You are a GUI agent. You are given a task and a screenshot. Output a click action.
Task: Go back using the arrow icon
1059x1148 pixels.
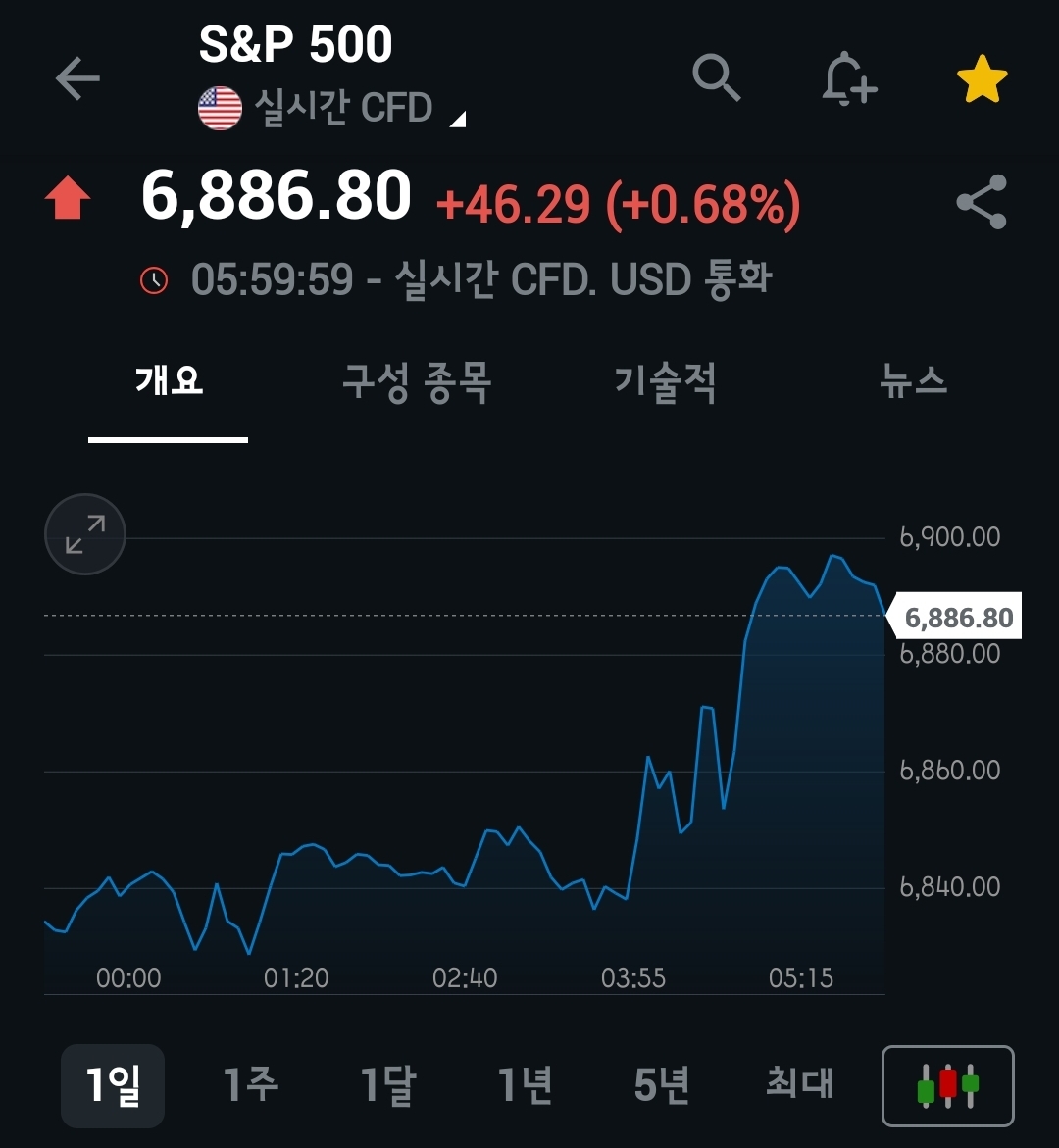(77, 78)
